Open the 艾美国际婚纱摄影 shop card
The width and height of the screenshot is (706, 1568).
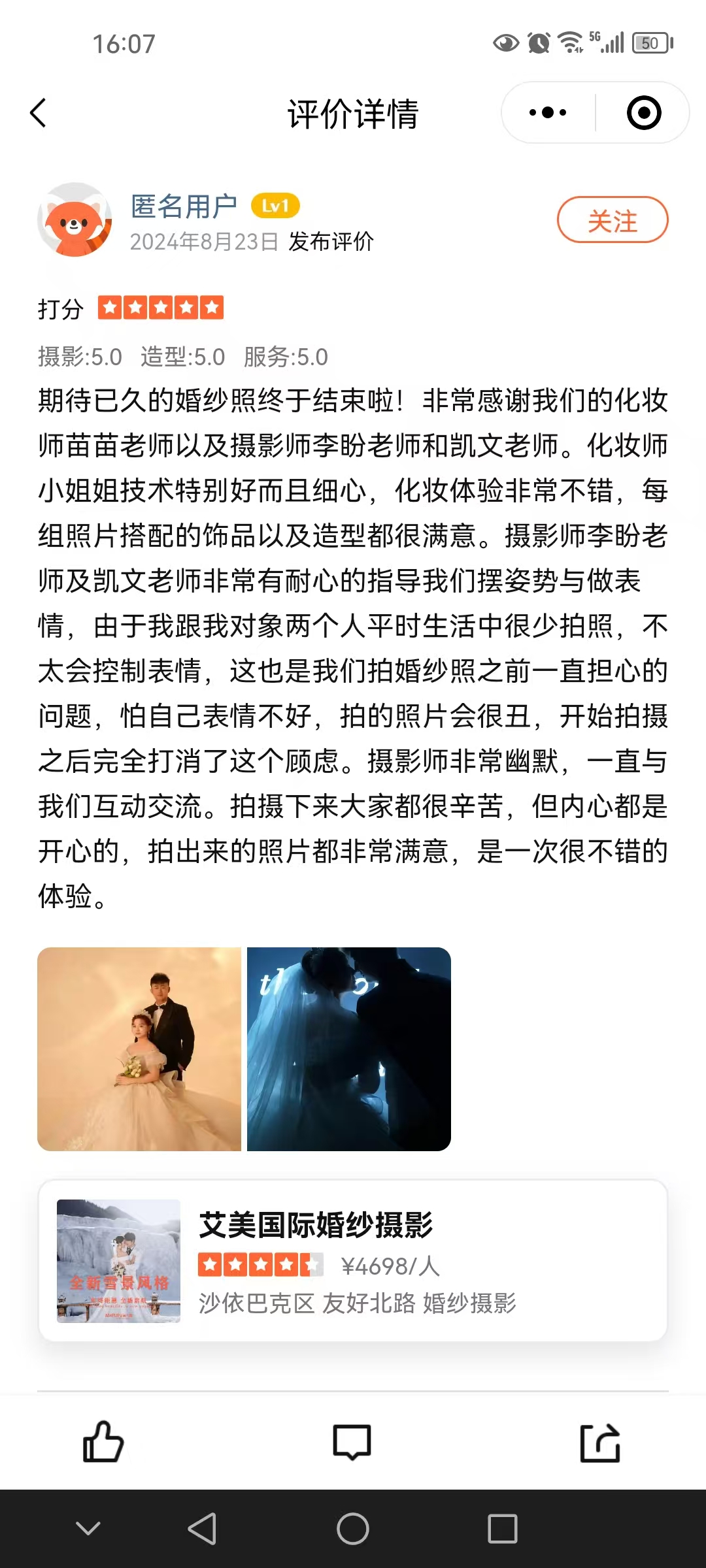(353, 1261)
